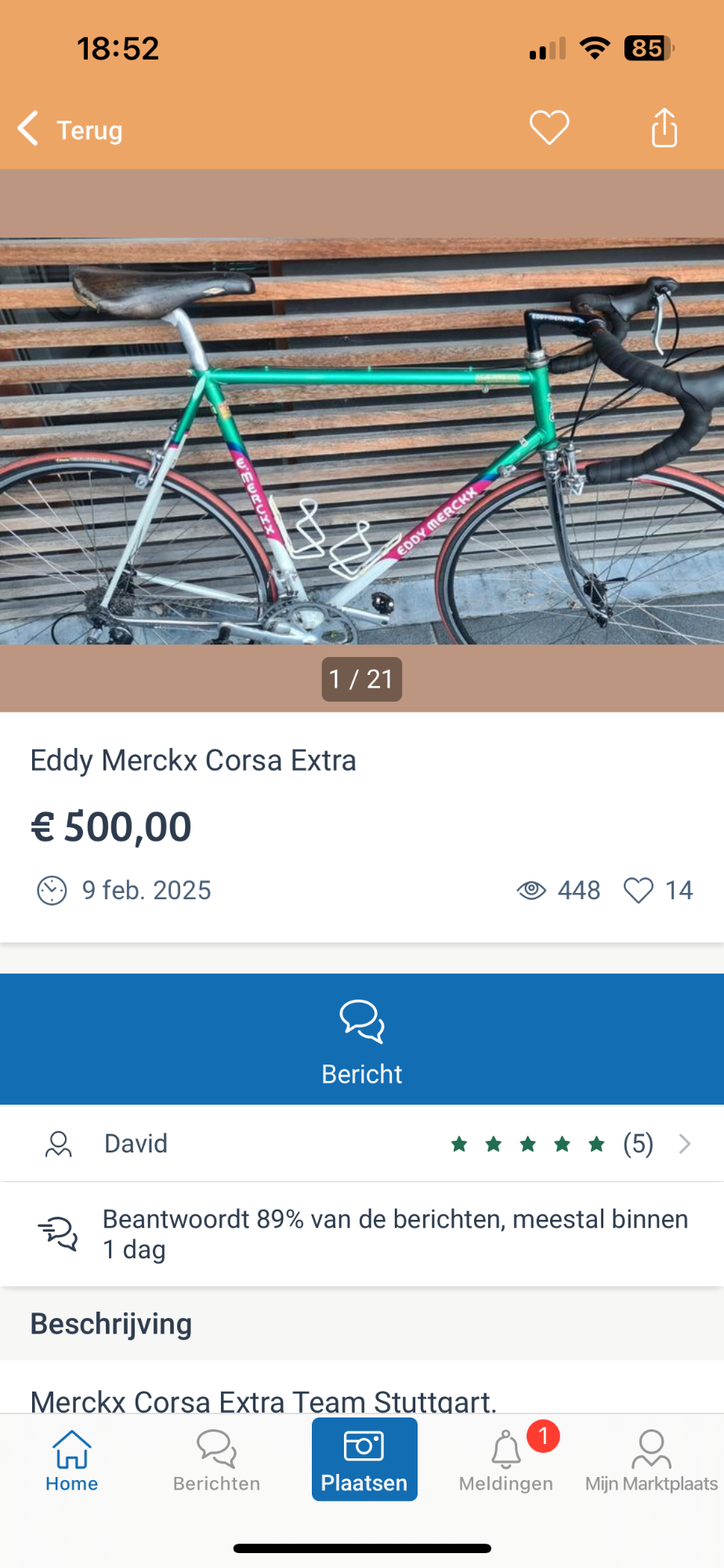Open seller David's profile

point(362,1144)
